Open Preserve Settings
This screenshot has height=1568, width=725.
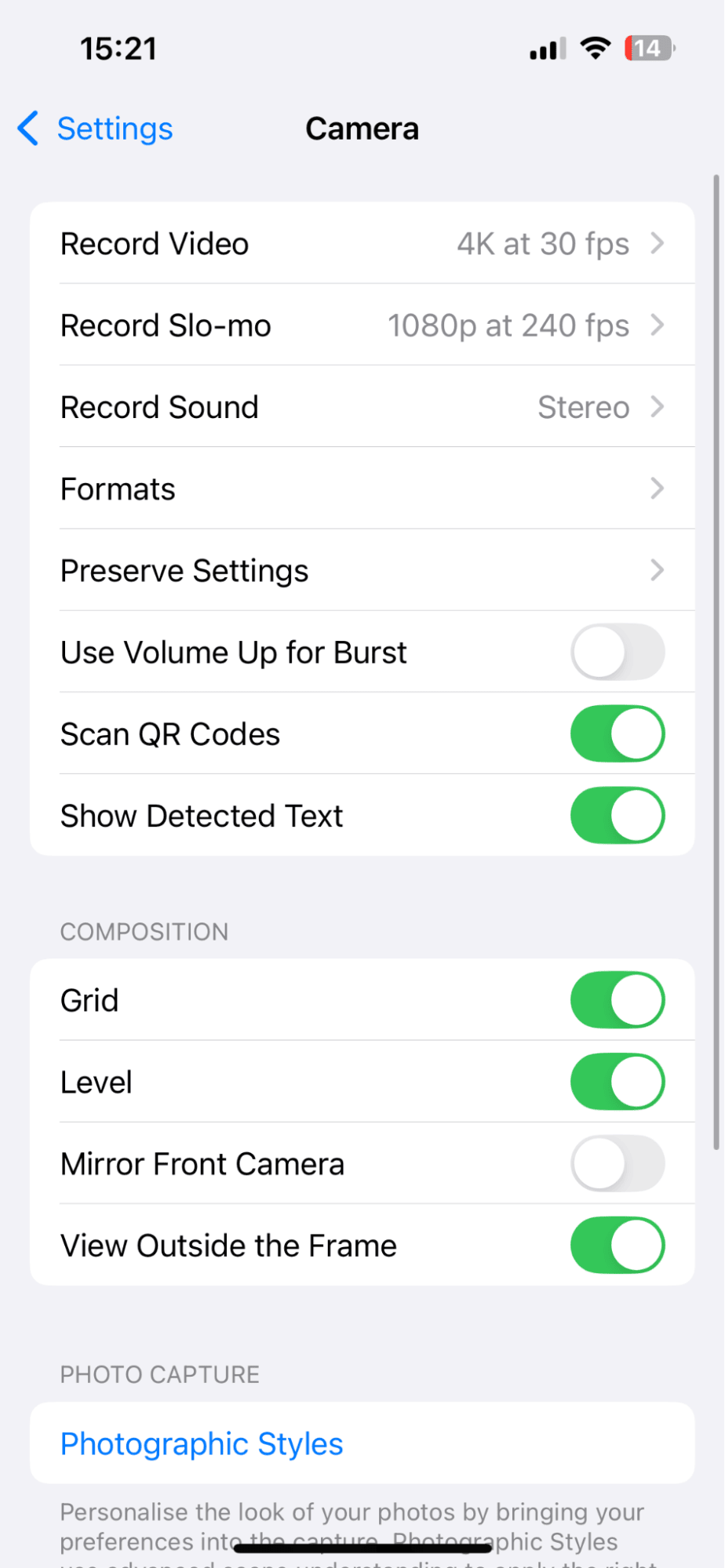click(362, 570)
